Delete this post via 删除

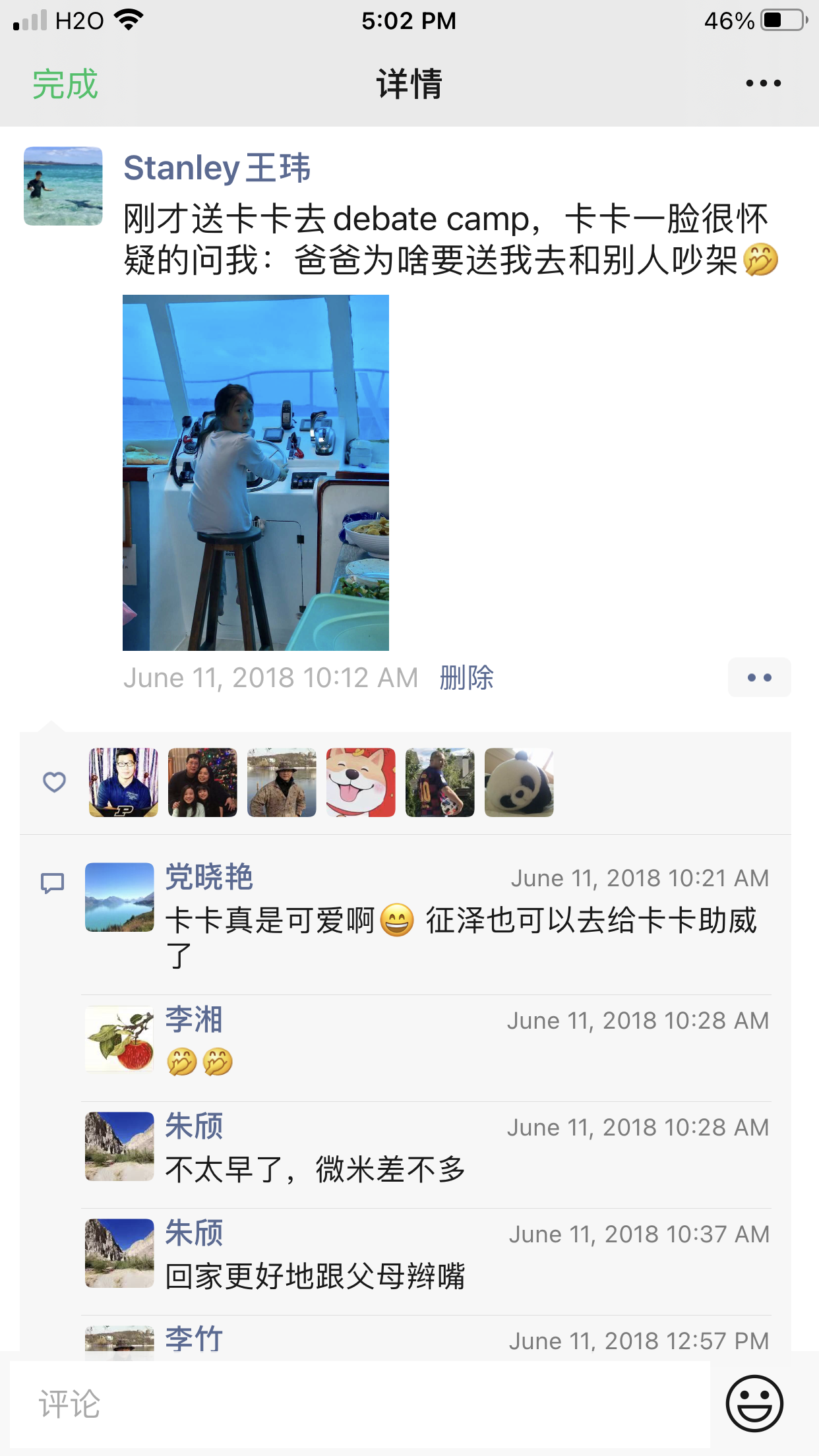tap(466, 678)
